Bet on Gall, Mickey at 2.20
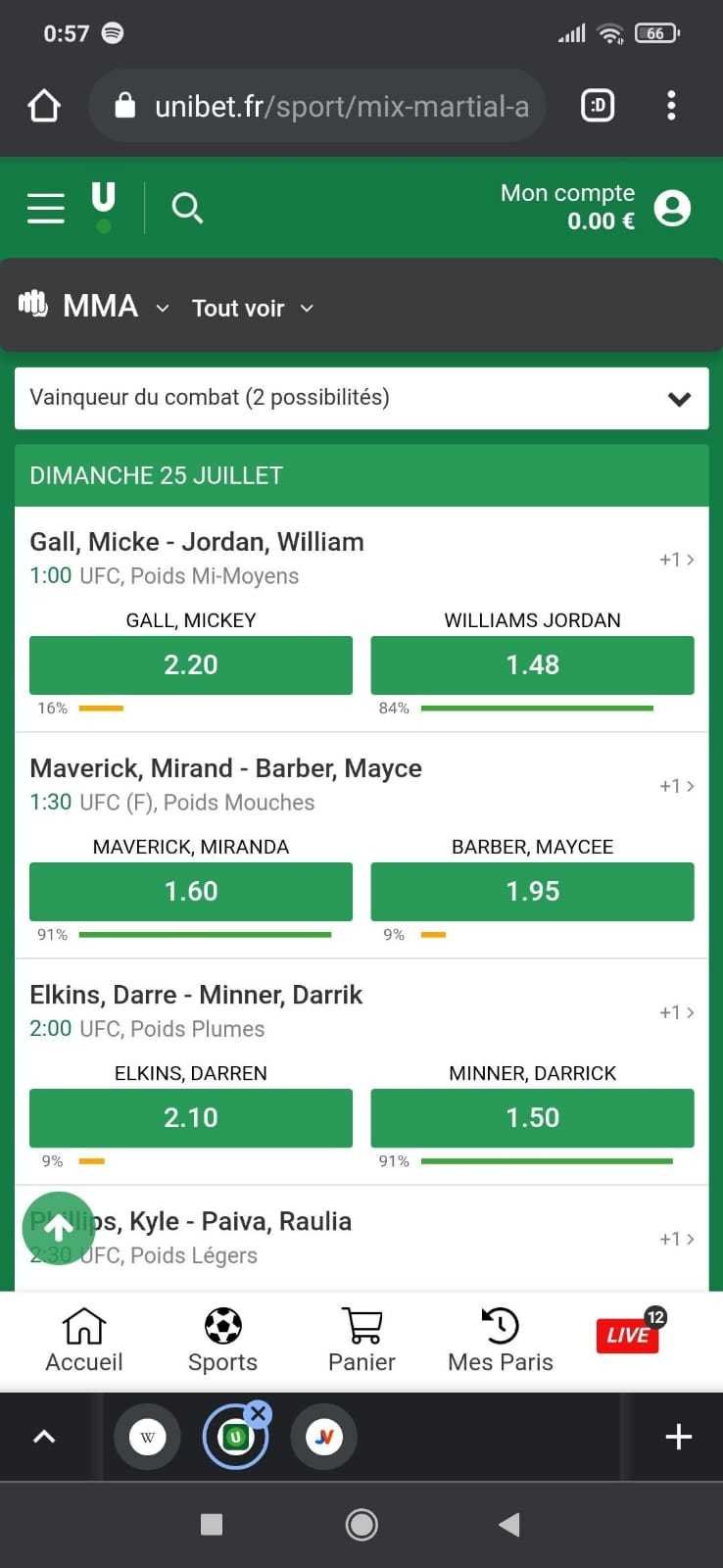Screen dimensions: 723x1568 191,664
